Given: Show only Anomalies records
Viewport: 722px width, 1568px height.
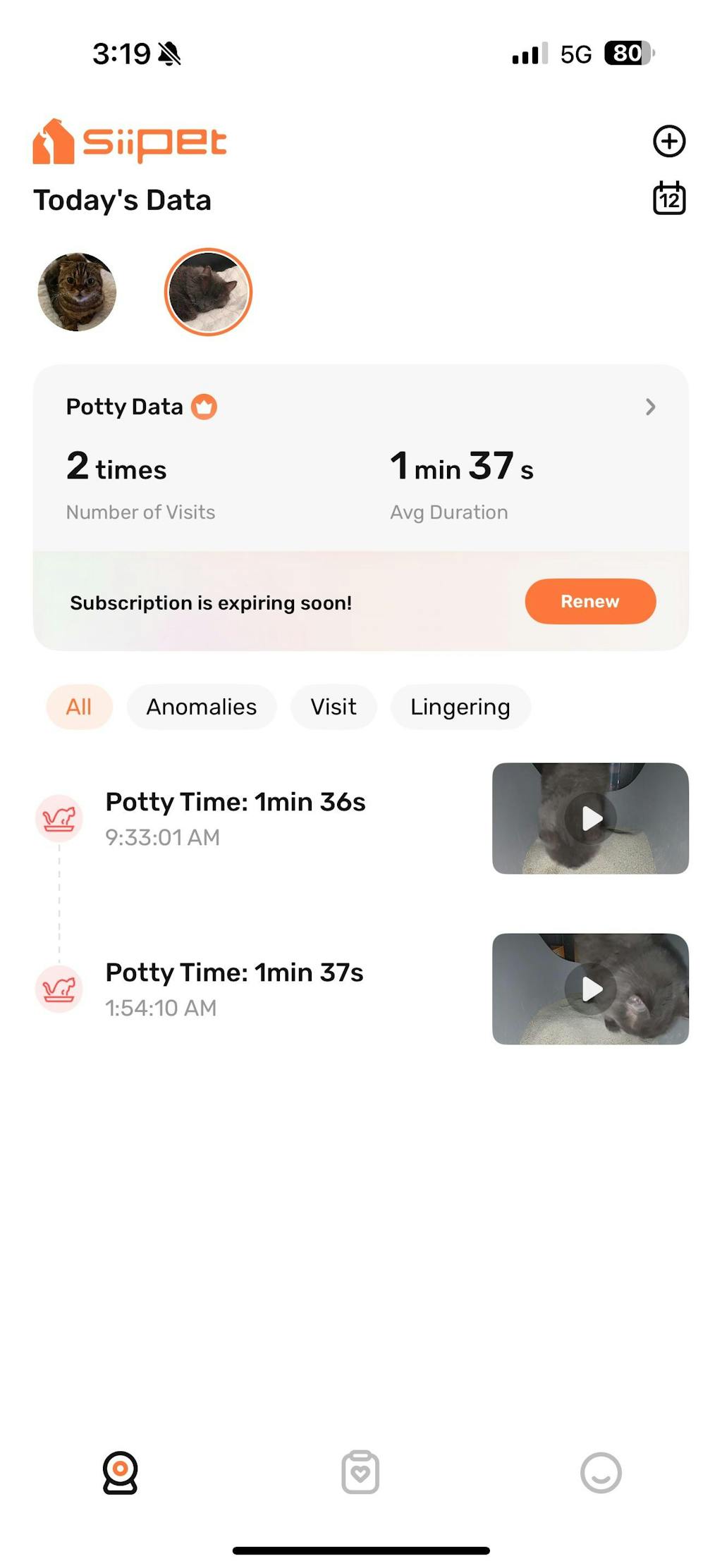Looking at the screenshot, I should click(202, 707).
